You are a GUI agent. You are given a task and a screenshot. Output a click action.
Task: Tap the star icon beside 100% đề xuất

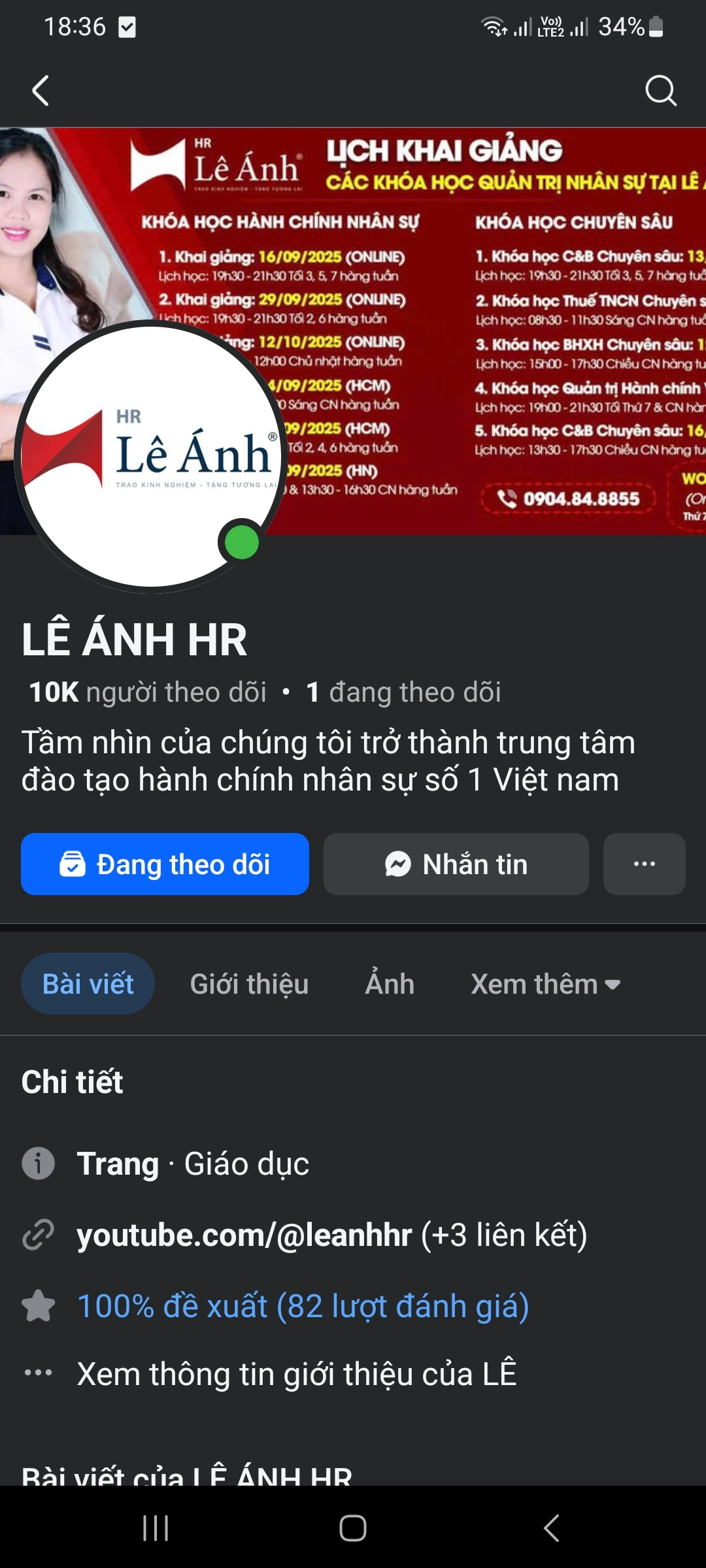point(38,1302)
